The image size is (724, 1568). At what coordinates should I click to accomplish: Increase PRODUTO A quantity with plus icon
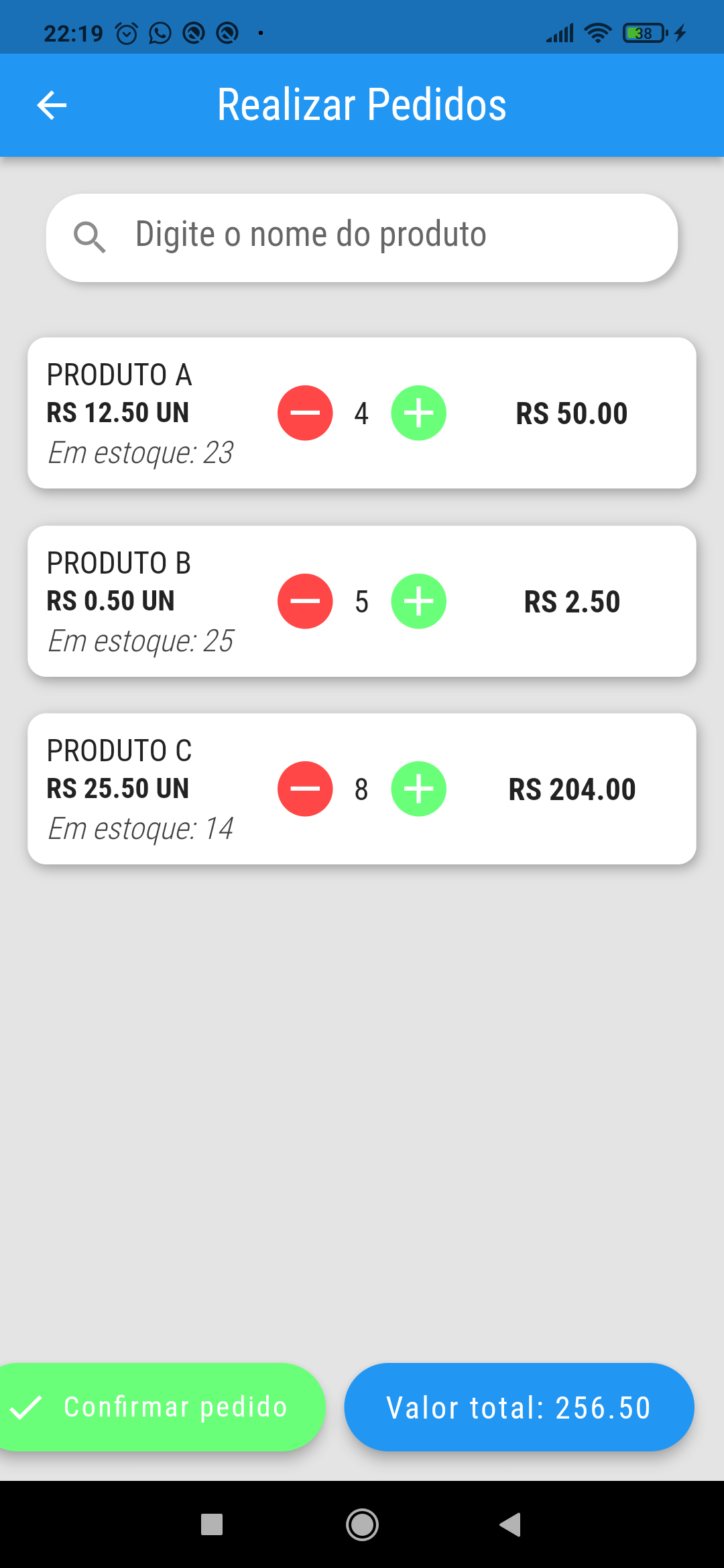click(418, 413)
